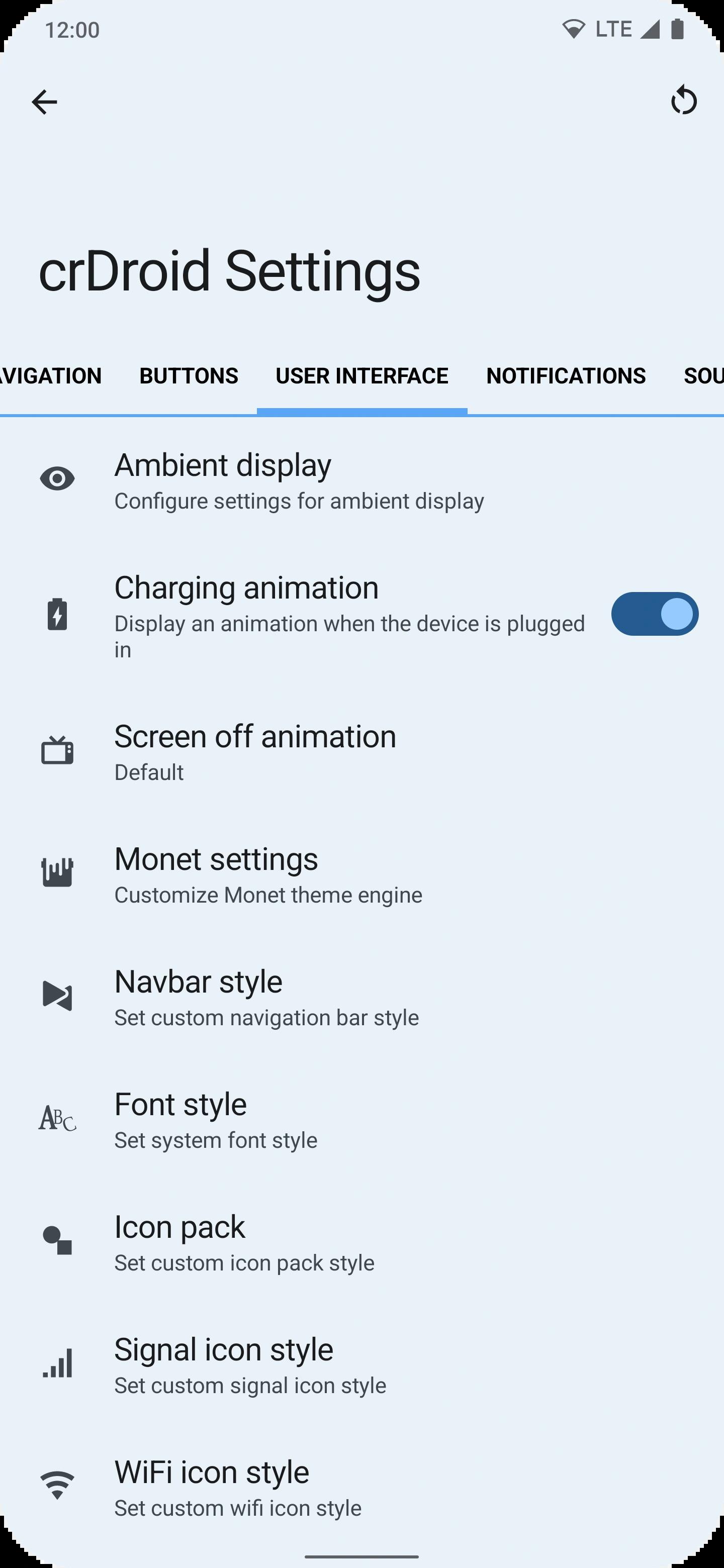Select the User Interface tab
This screenshot has height=1568, width=724.
tap(361, 376)
